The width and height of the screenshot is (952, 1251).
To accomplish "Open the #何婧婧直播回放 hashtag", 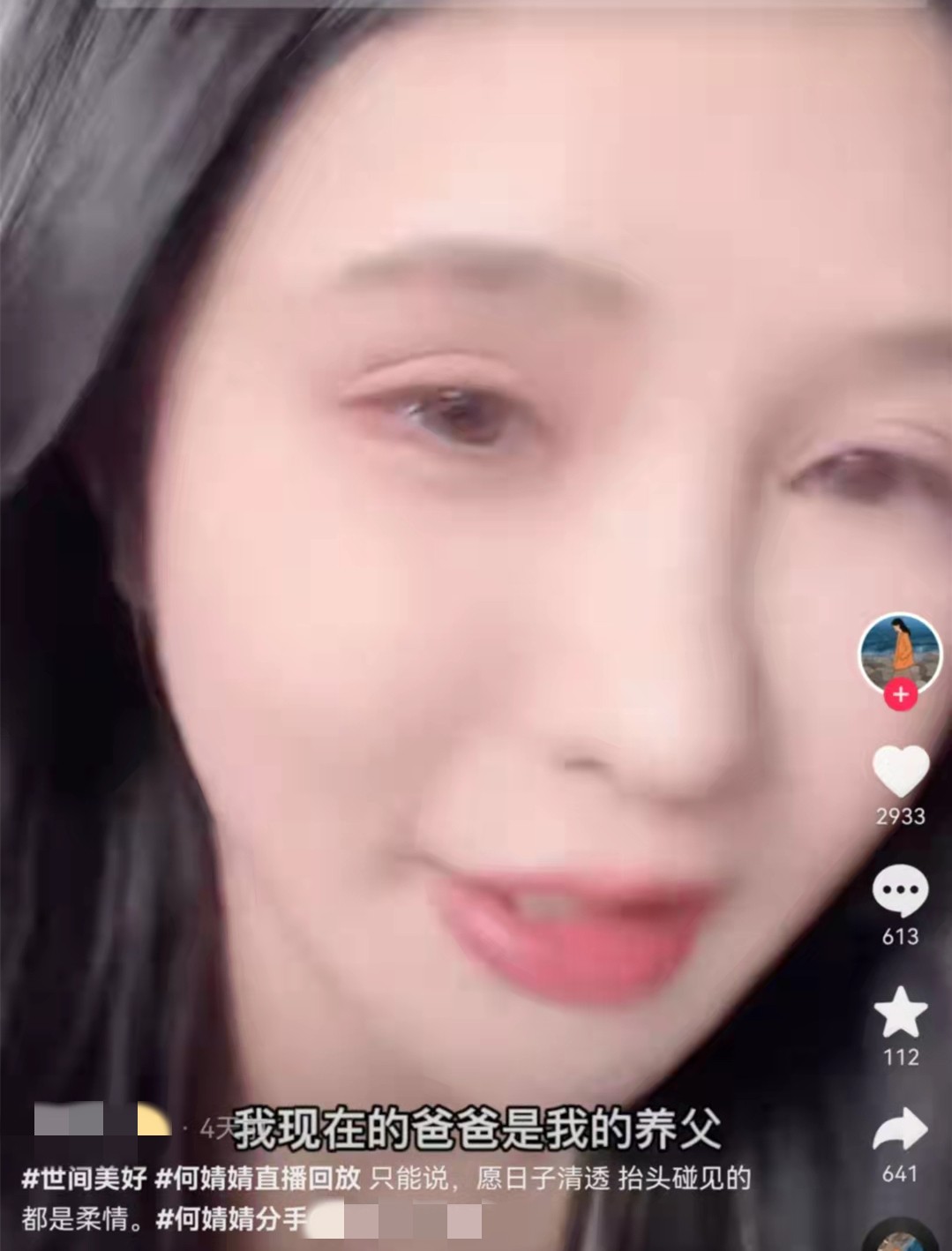I will coord(258,1179).
